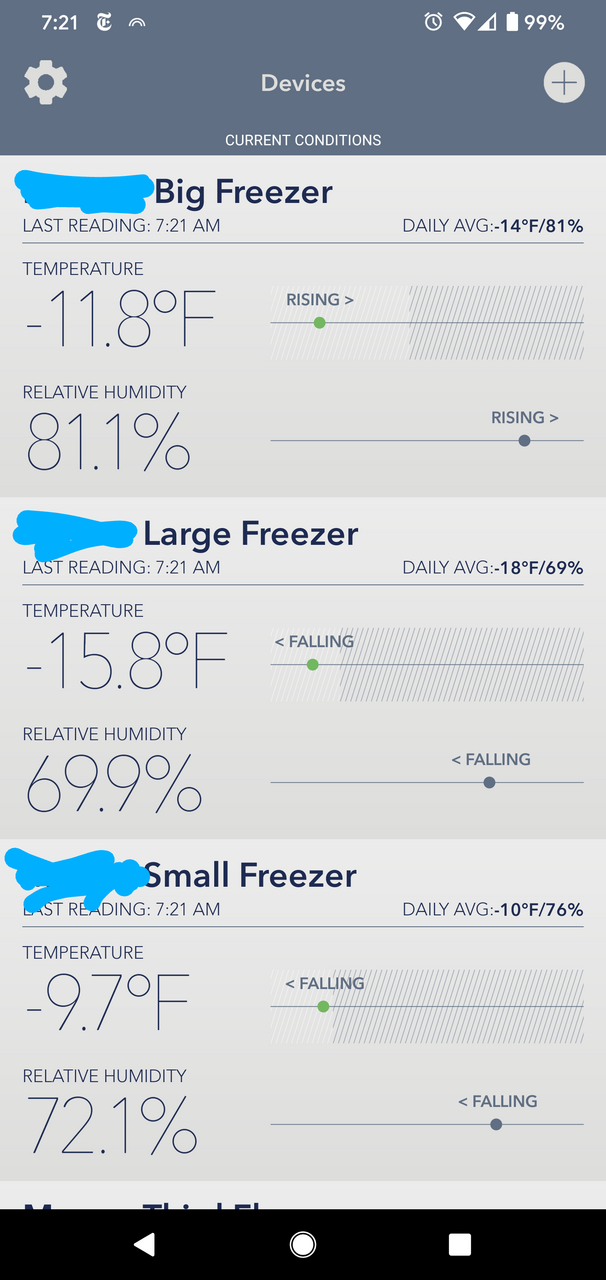This screenshot has width=606, height=1280.
Task: Add a new device with plus button
Action: tap(564, 83)
